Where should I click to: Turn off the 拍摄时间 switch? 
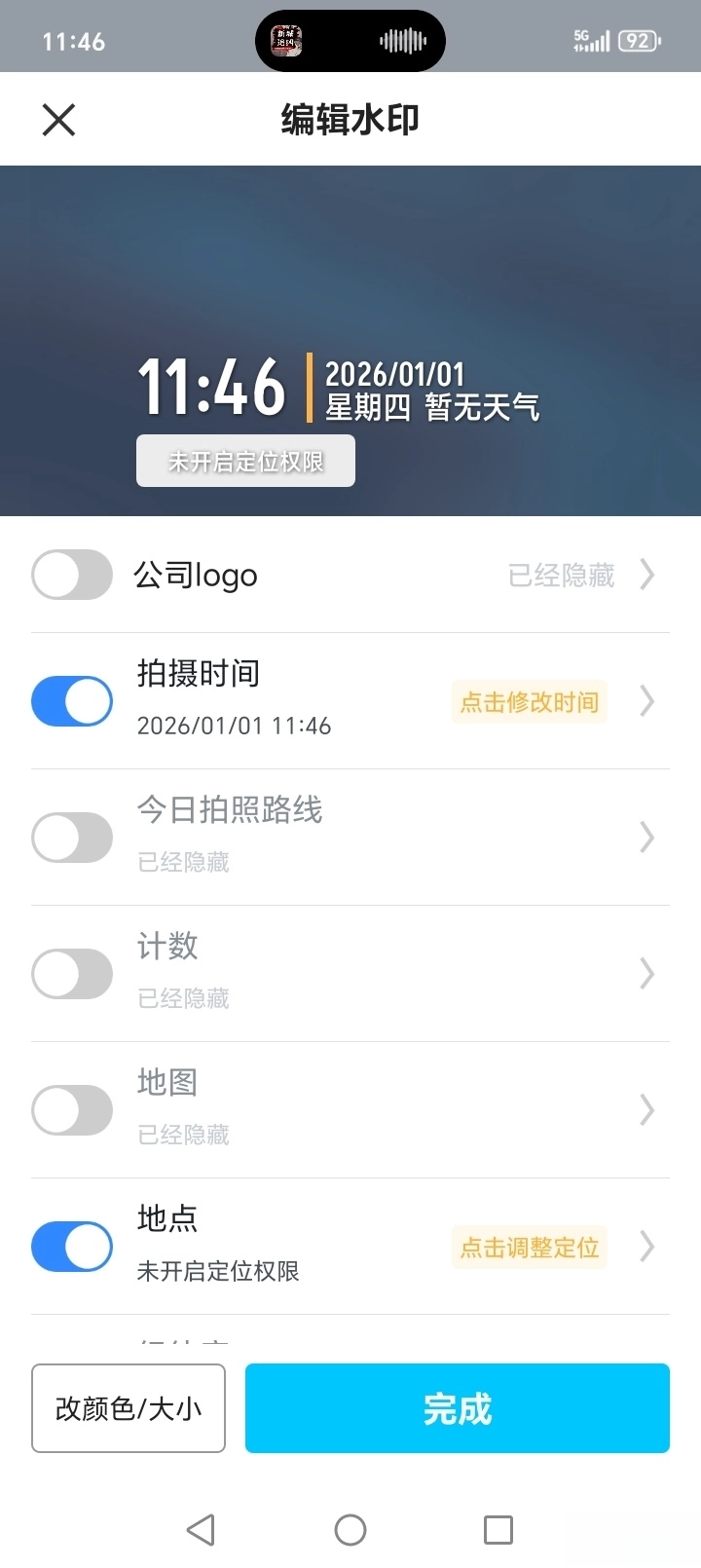click(x=72, y=701)
